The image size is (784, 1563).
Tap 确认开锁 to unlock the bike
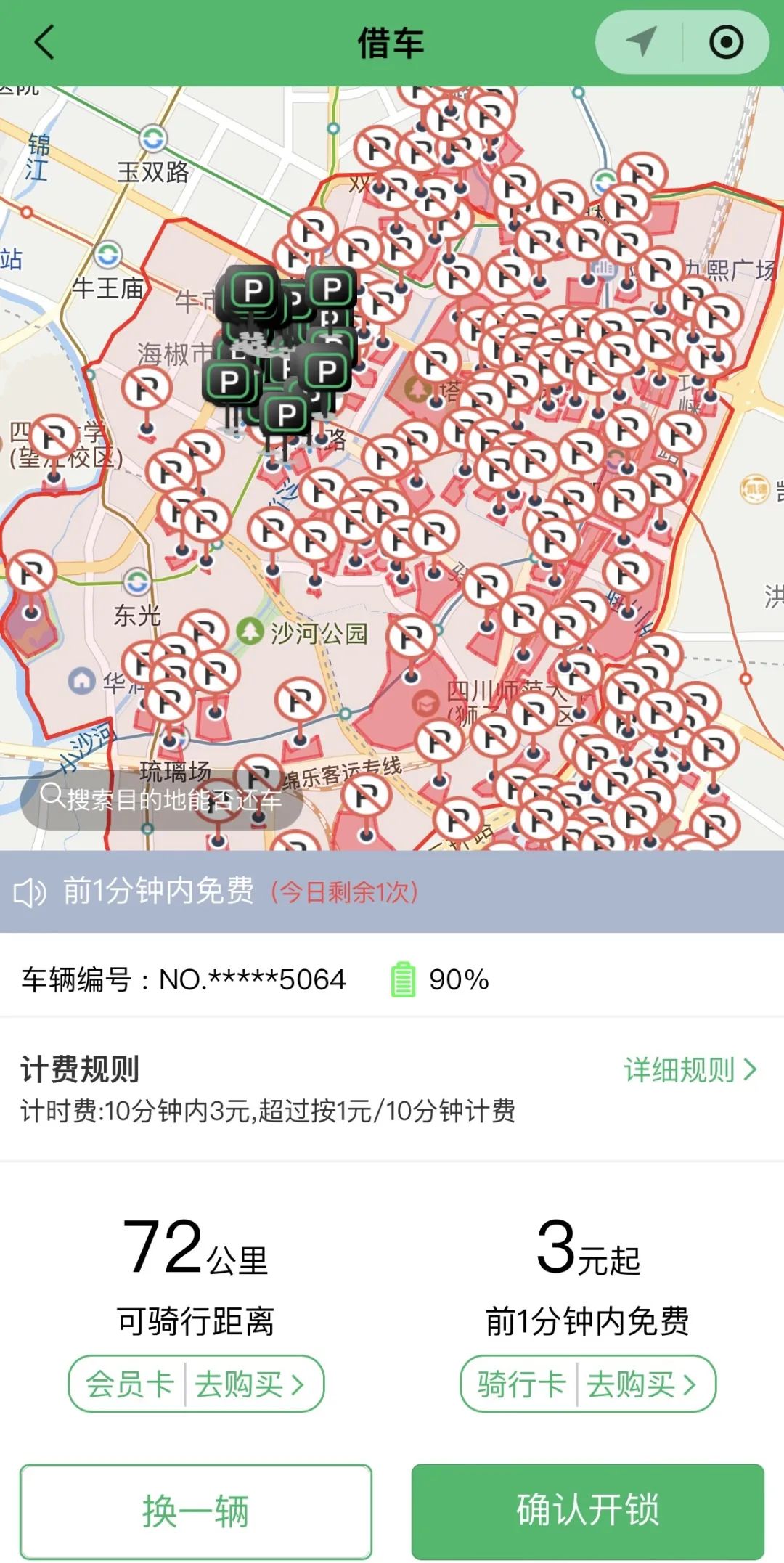coord(588,1511)
